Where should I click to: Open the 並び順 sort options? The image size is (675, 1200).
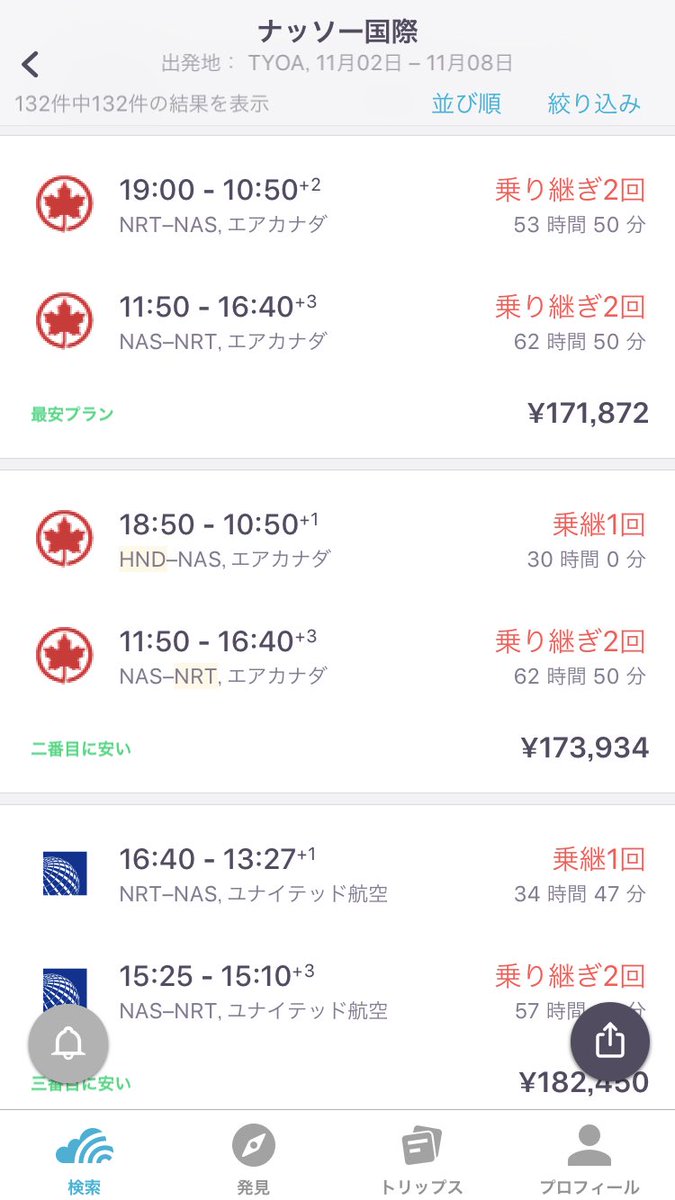pos(466,103)
